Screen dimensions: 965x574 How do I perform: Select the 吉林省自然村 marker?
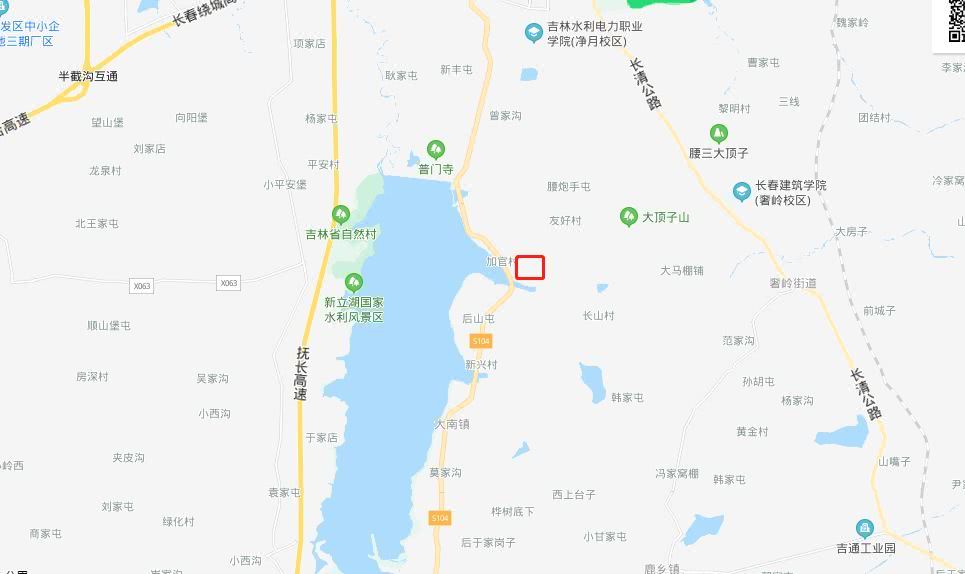coord(341,215)
